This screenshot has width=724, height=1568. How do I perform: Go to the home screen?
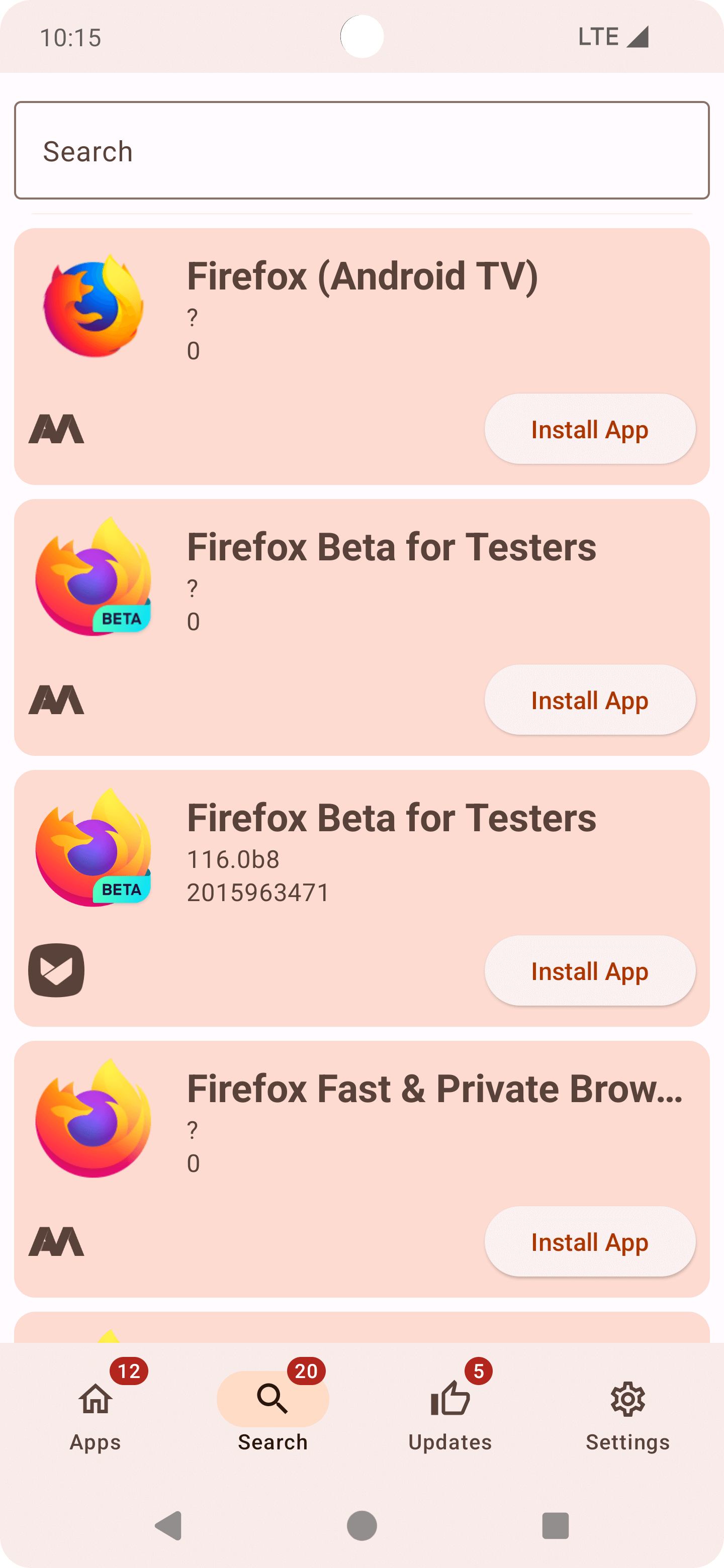(x=361, y=1526)
